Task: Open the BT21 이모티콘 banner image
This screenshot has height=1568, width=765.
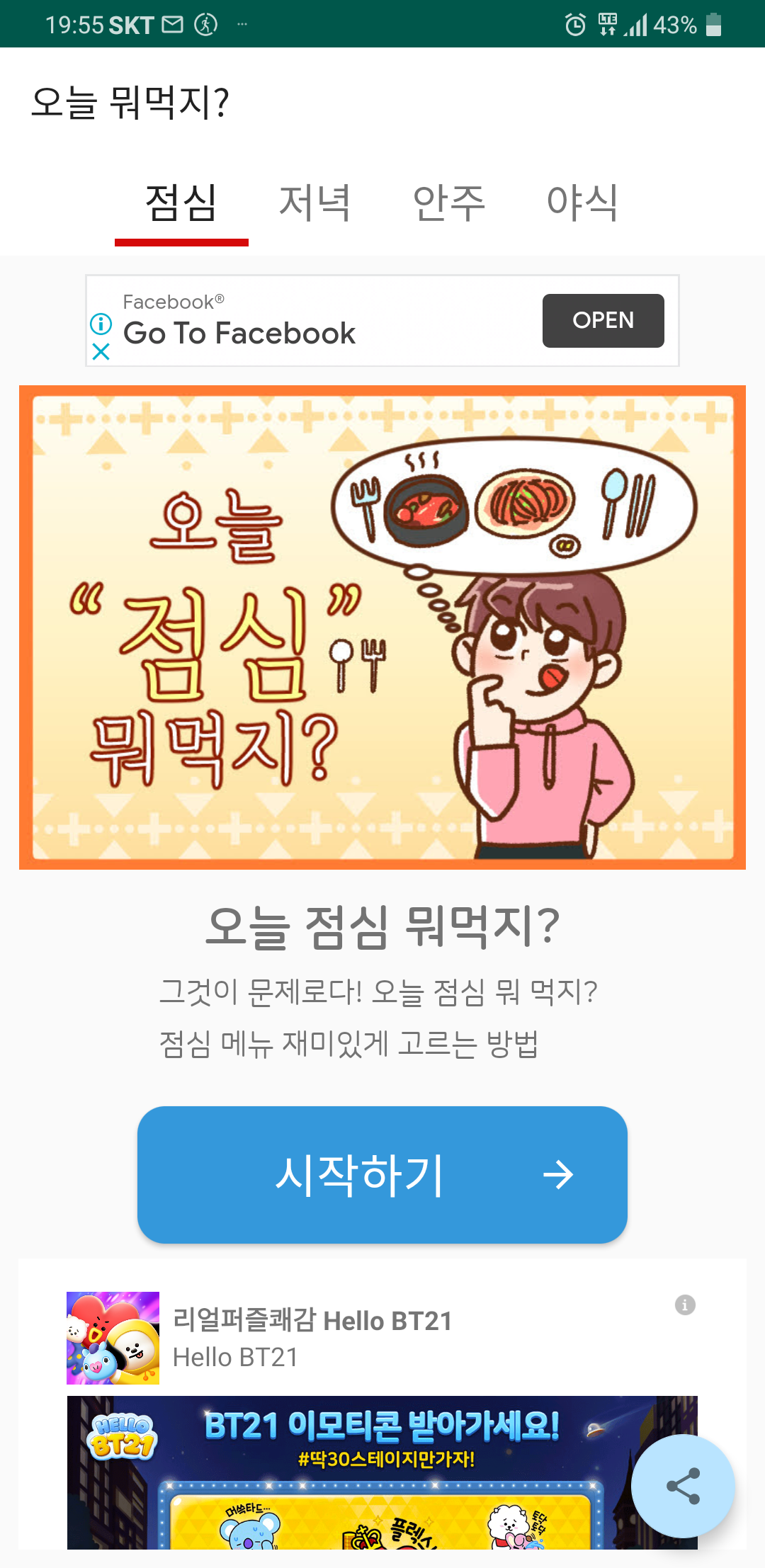Action: [x=382, y=1472]
